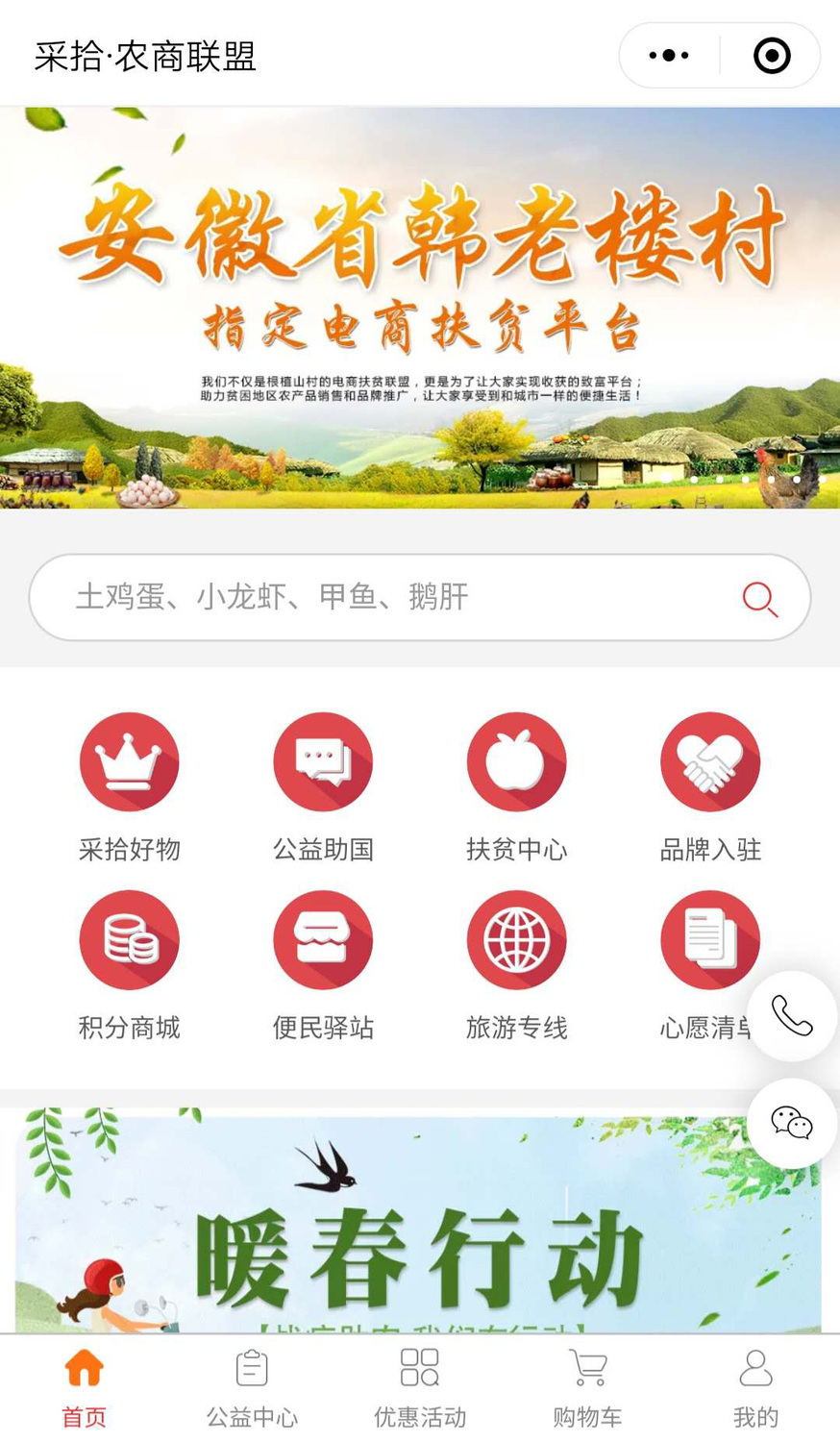Call customer service via phone button

point(792,1016)
